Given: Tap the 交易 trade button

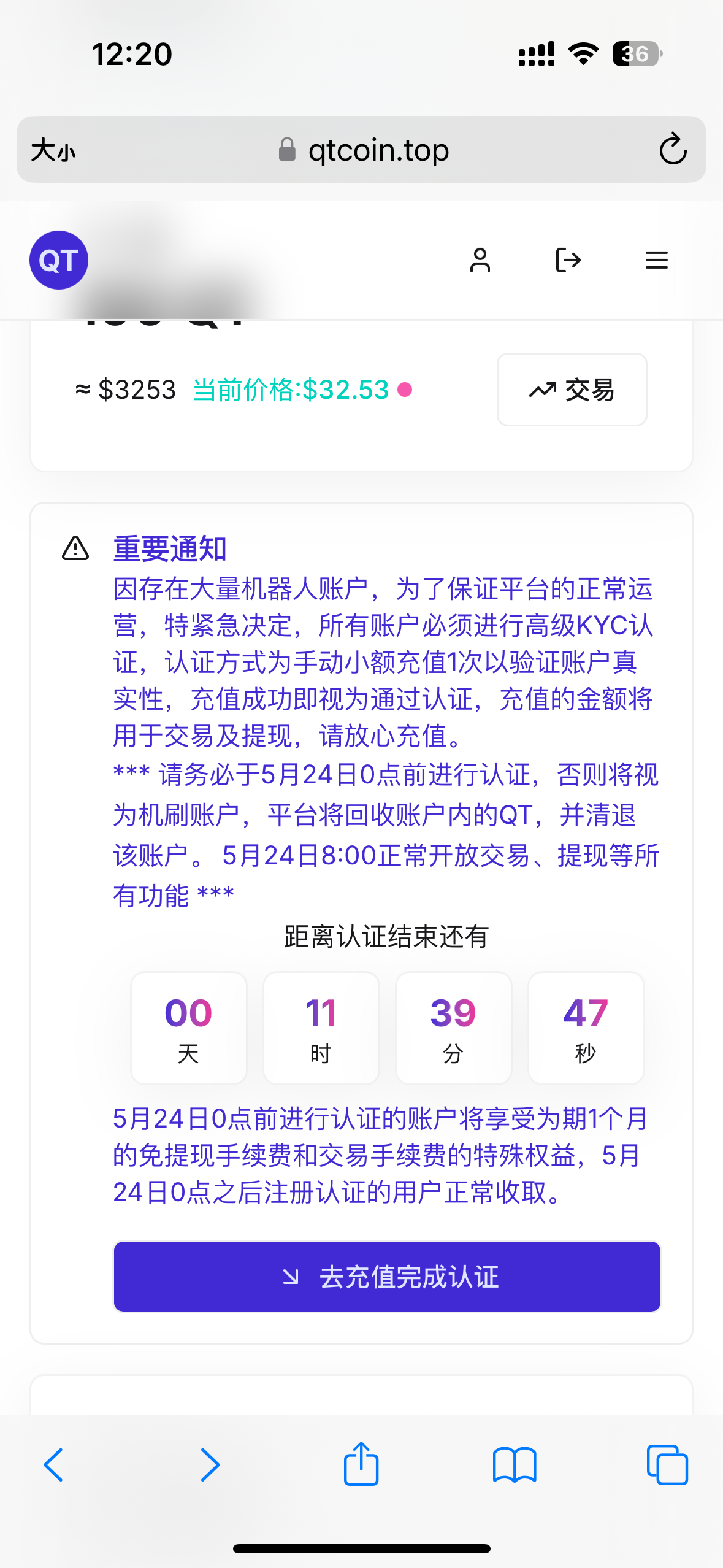Looking at the screenshot, I should coord(572,390).
